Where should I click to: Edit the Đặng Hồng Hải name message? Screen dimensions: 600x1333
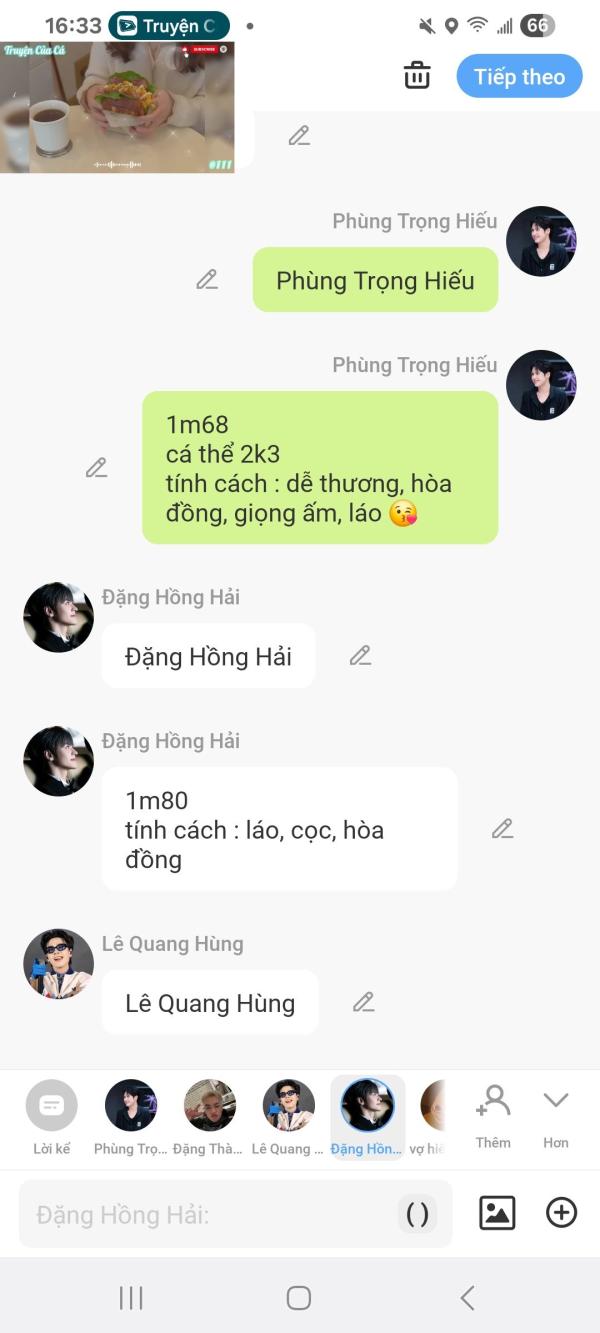coord(360,656)
